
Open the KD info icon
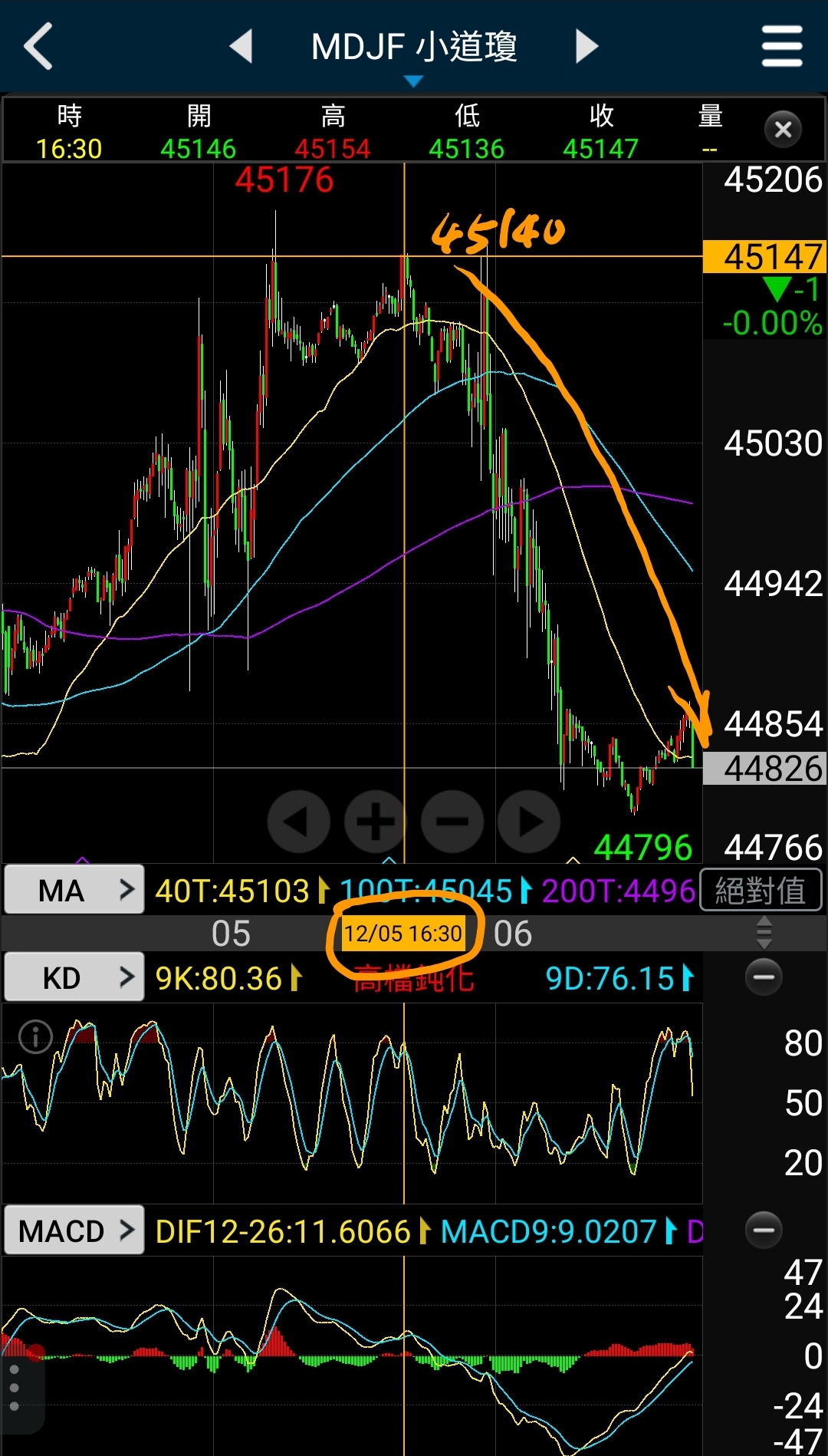point(35,1037)
